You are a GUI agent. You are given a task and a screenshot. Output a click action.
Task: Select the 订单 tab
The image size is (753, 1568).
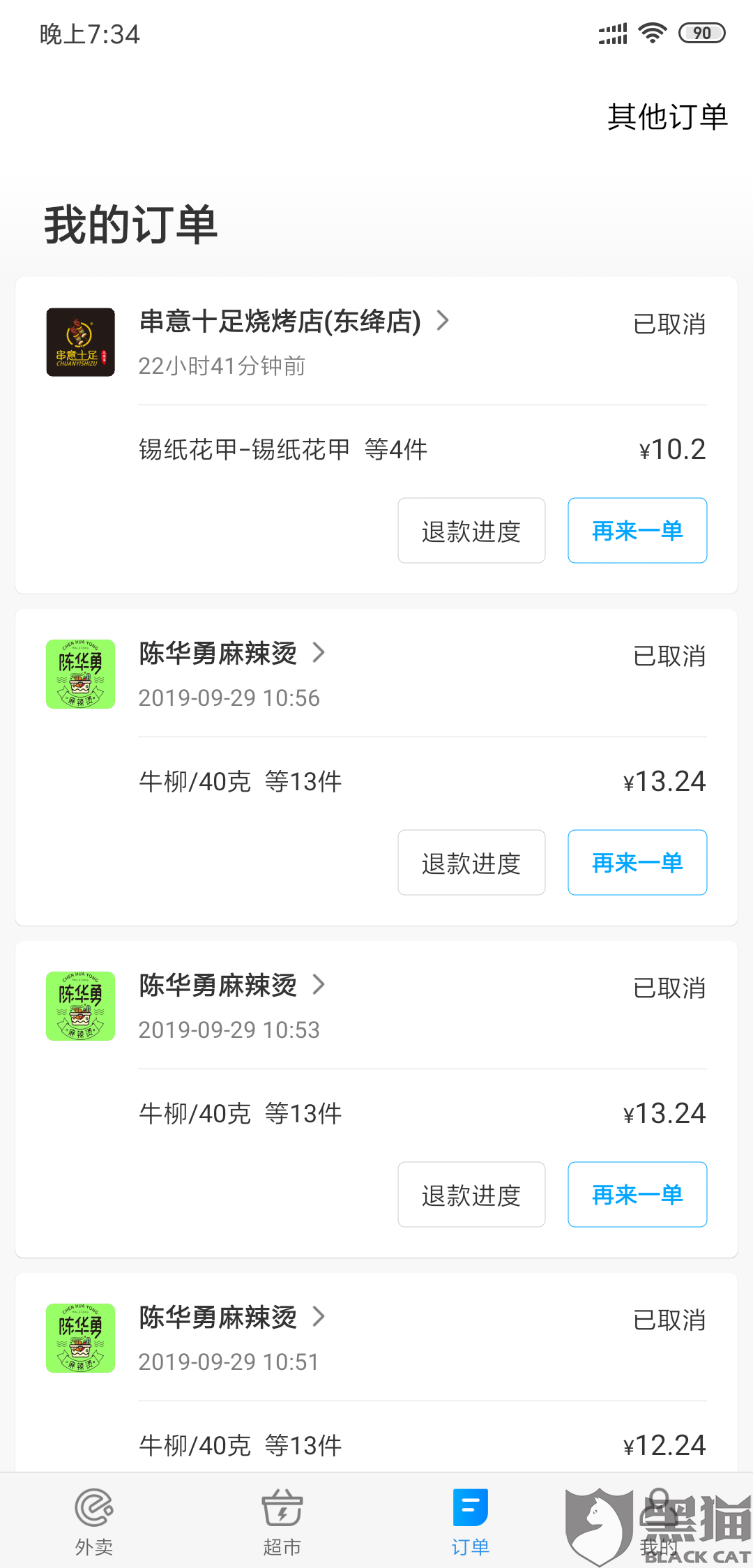click(471, 1522)
